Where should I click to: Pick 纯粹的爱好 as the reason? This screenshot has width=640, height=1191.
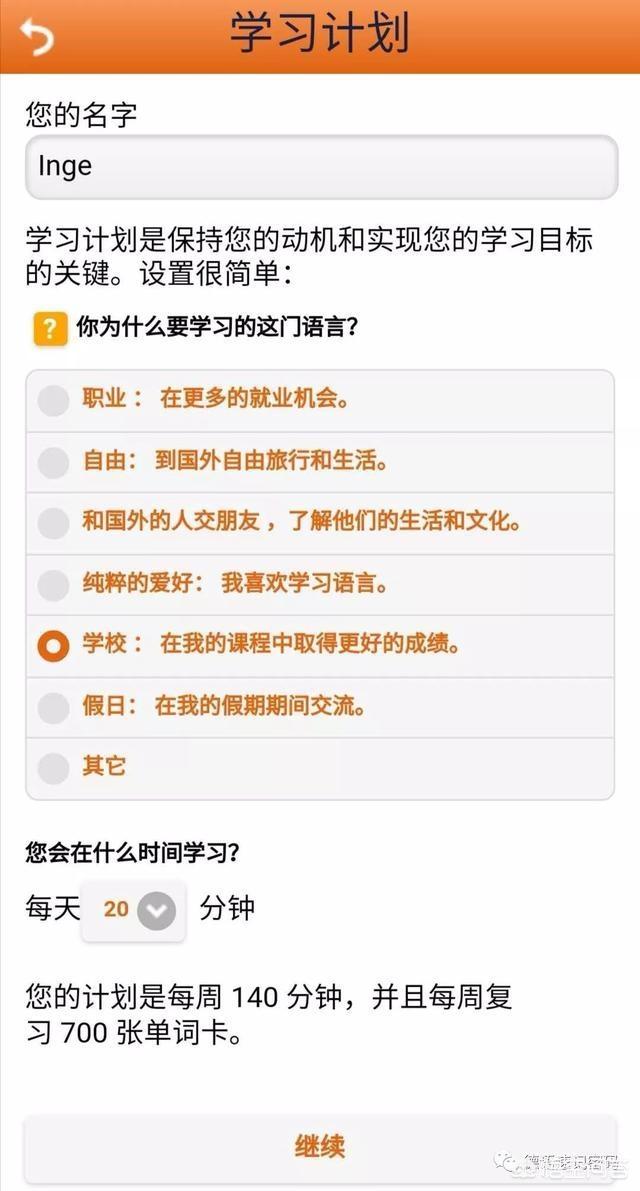(320, 585)
